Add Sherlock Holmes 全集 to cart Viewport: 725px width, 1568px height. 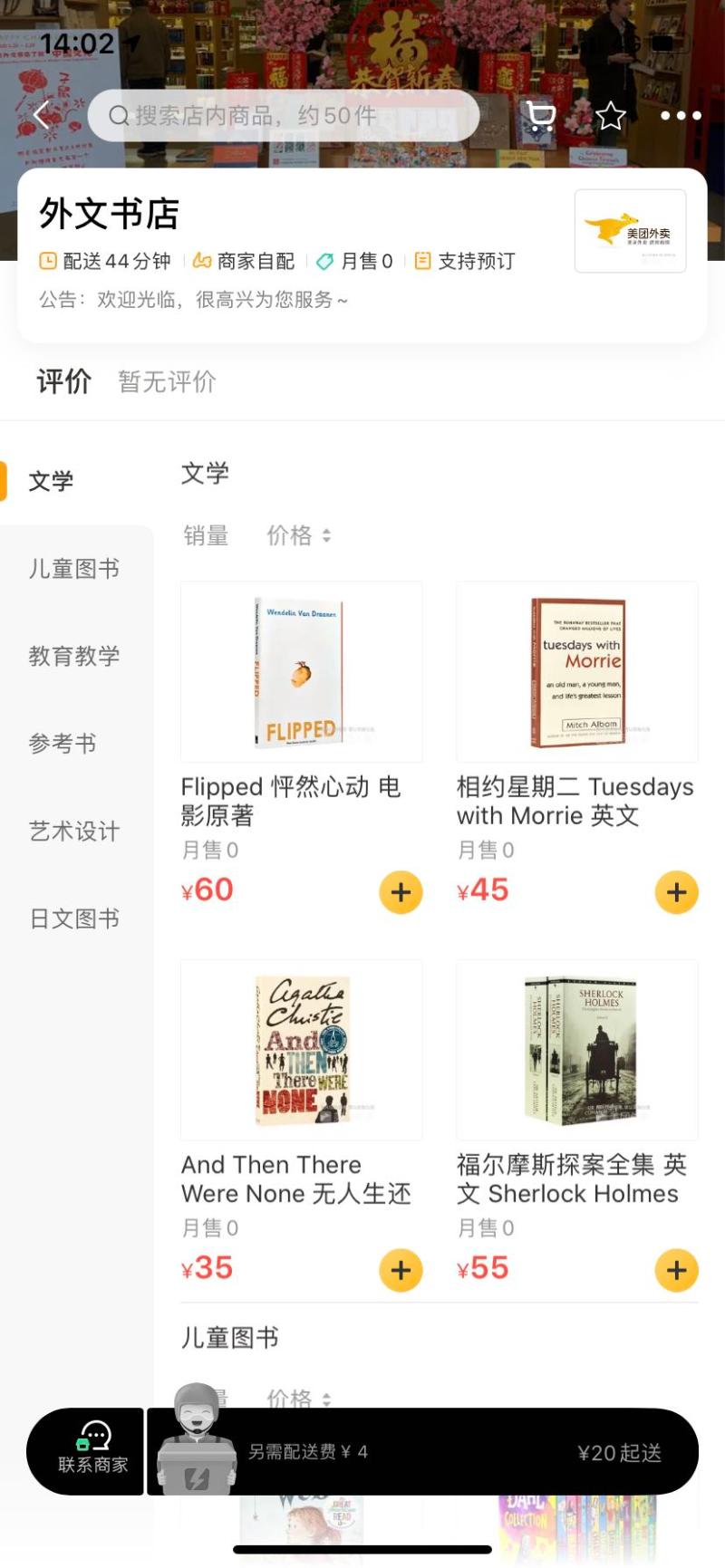[x=677, y=1270]
